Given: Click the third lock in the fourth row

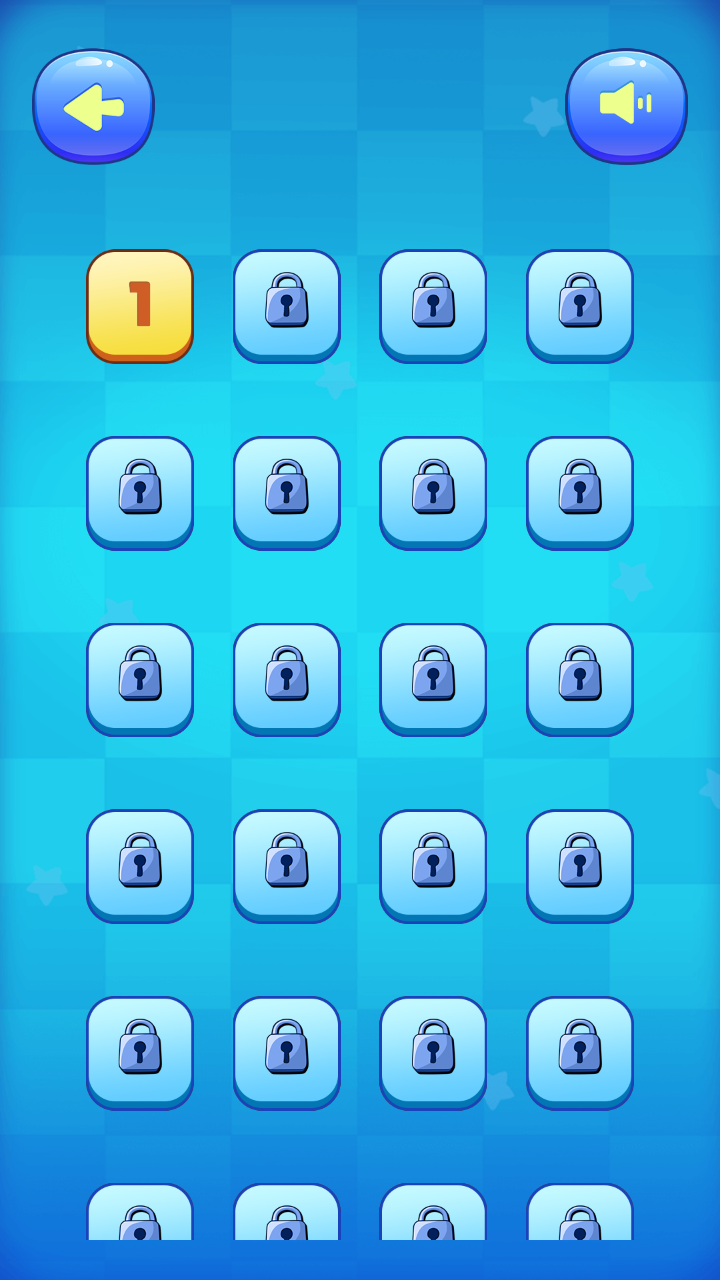Looking at the screenshot, I should tap(433, 865).
